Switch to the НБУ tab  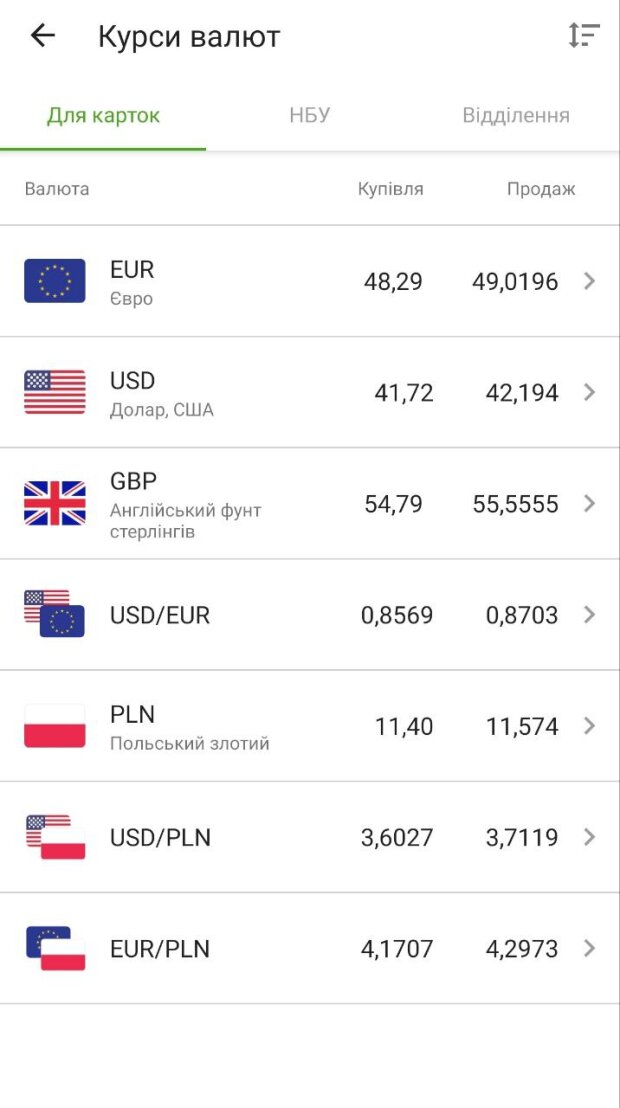(309, 115)
